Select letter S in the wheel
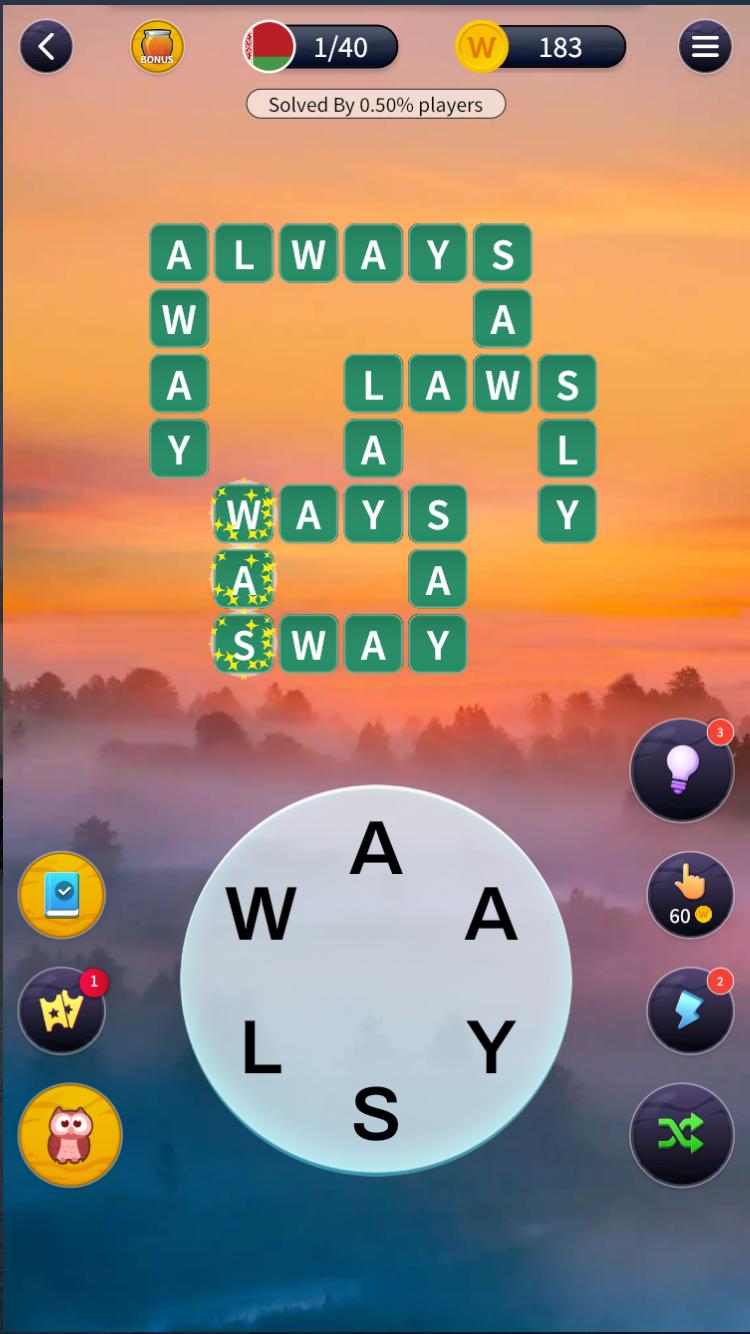This screenshot has width=750, height=1334. point(376,1113)
